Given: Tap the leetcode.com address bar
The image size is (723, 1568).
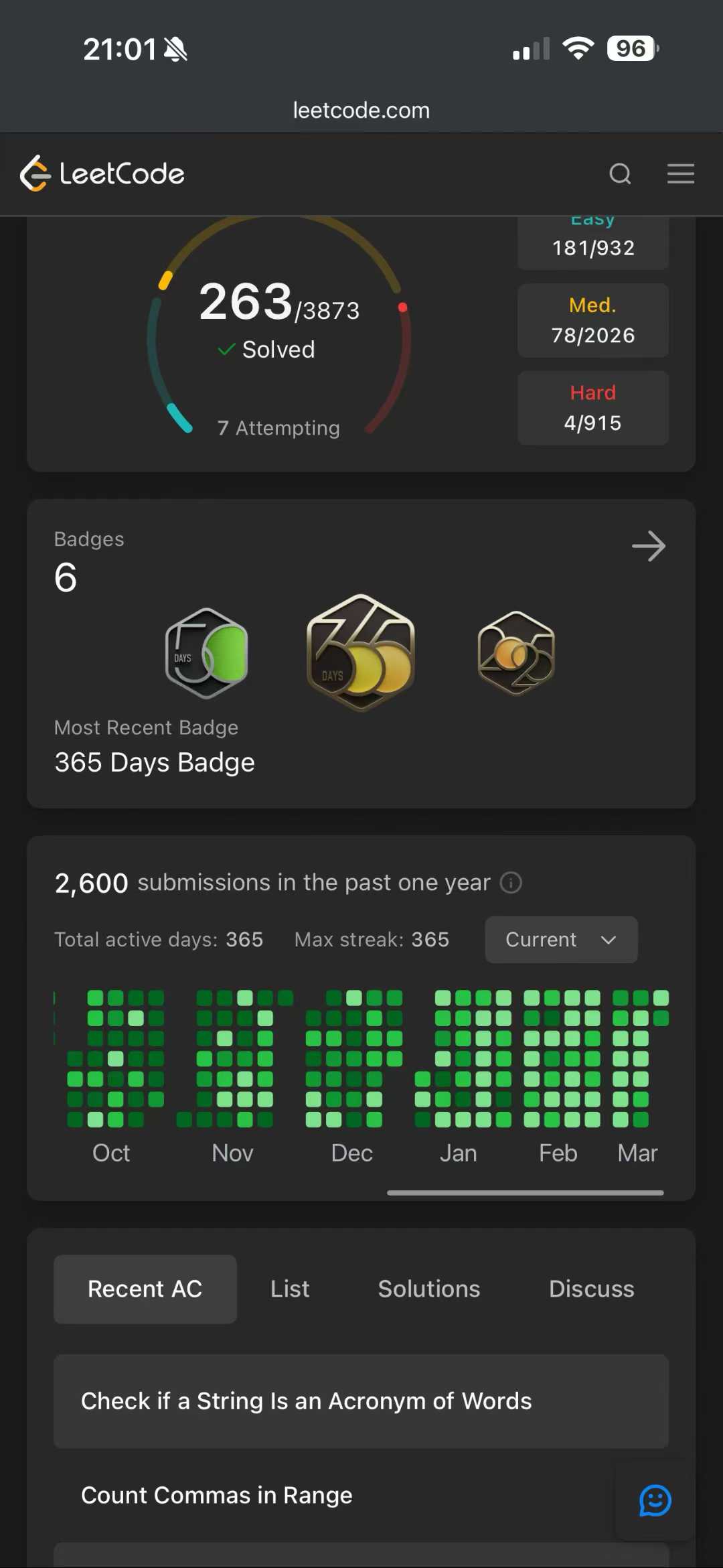Looking at the screenshot, I should coord(361,111).
